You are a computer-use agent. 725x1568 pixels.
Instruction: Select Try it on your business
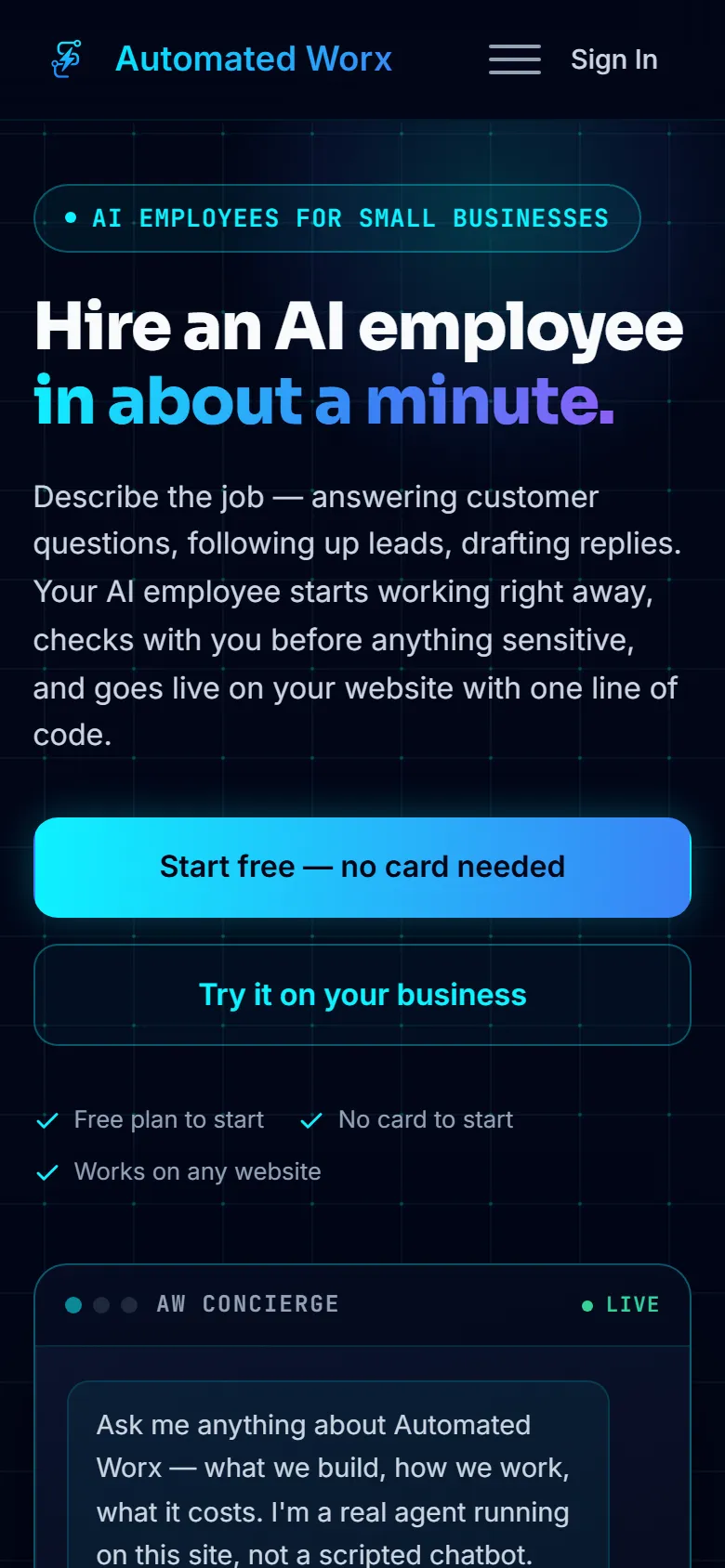coord(362,995)
